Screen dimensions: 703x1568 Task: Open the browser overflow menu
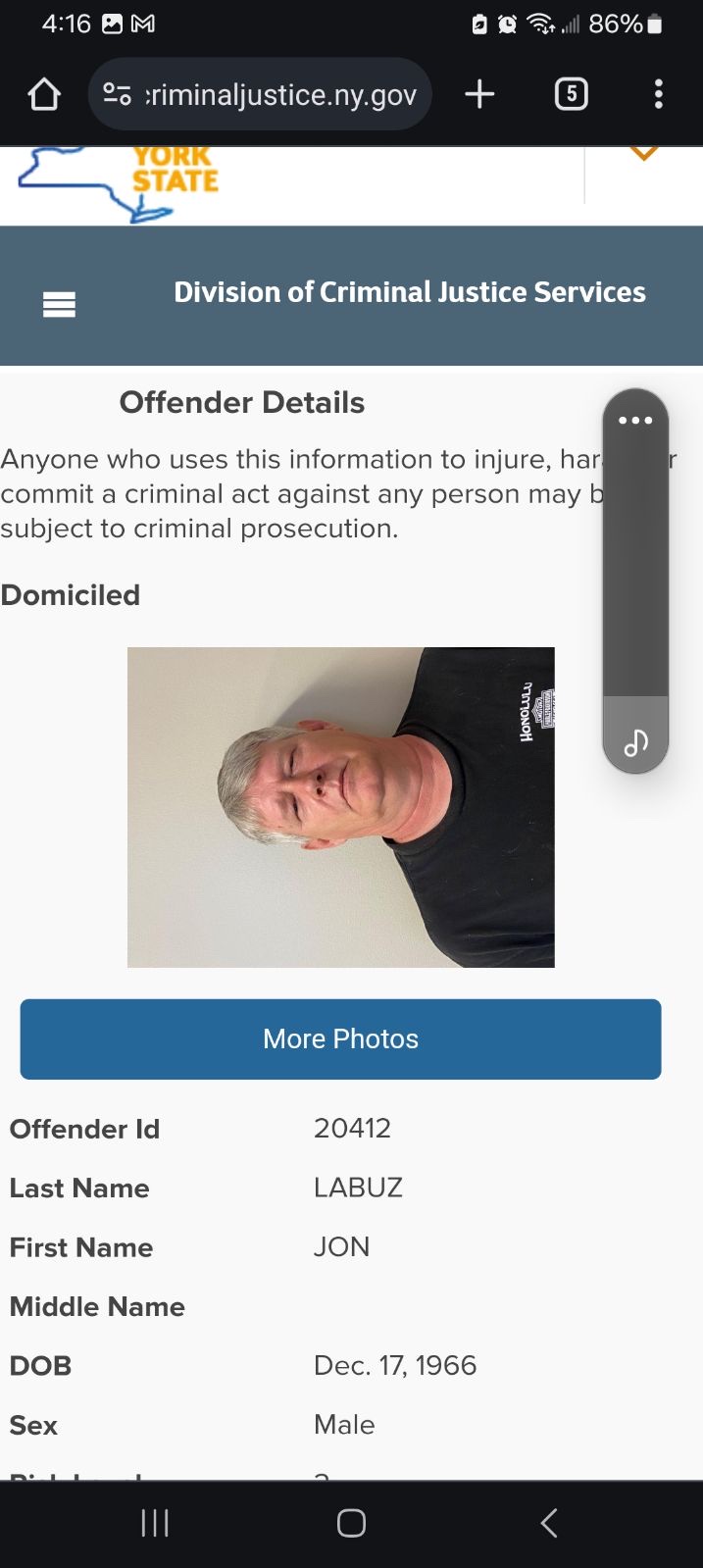click(x=658, y=95)
